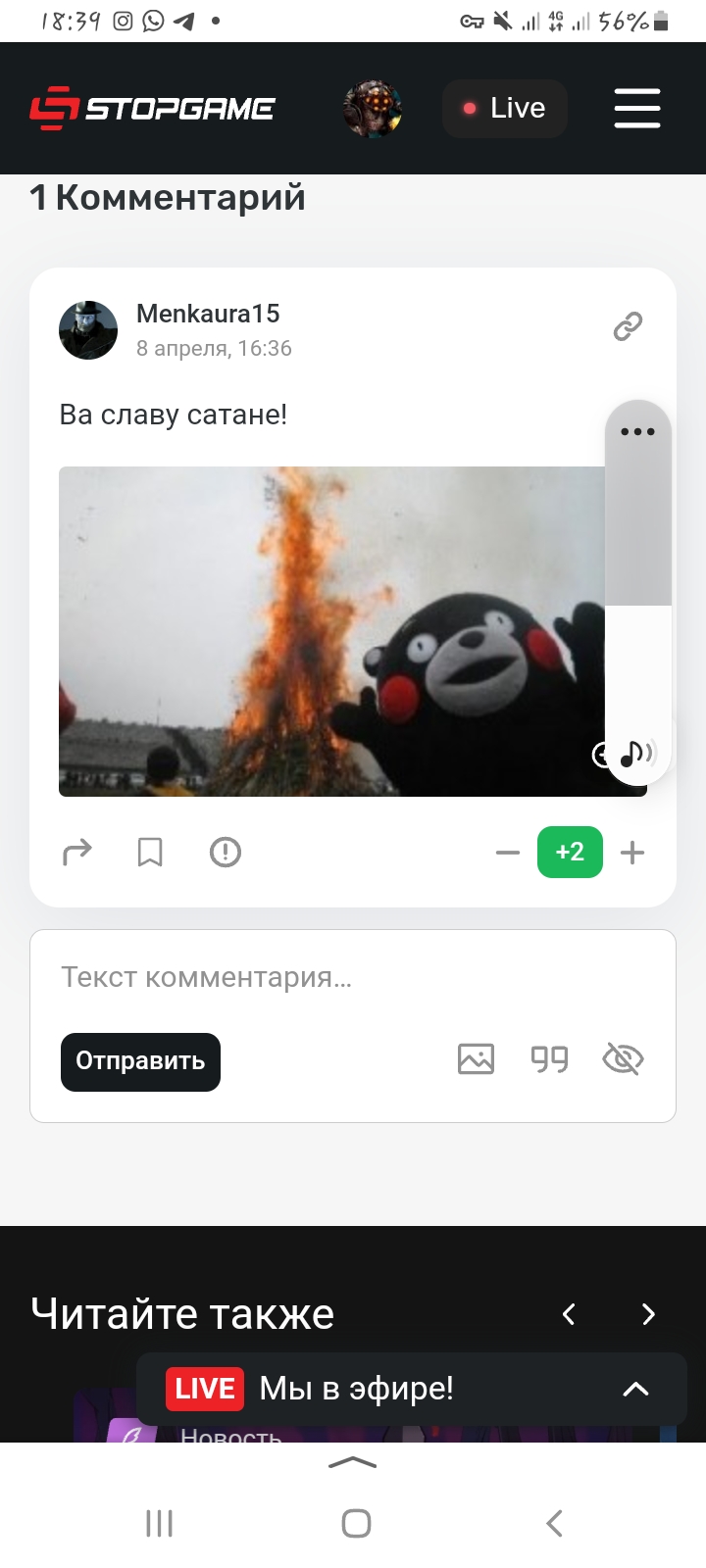The width and height of the screenshot is (706, 1568).
Task: Open the hamburger menu
Action: pyautogui.click(x=637, y=108)
